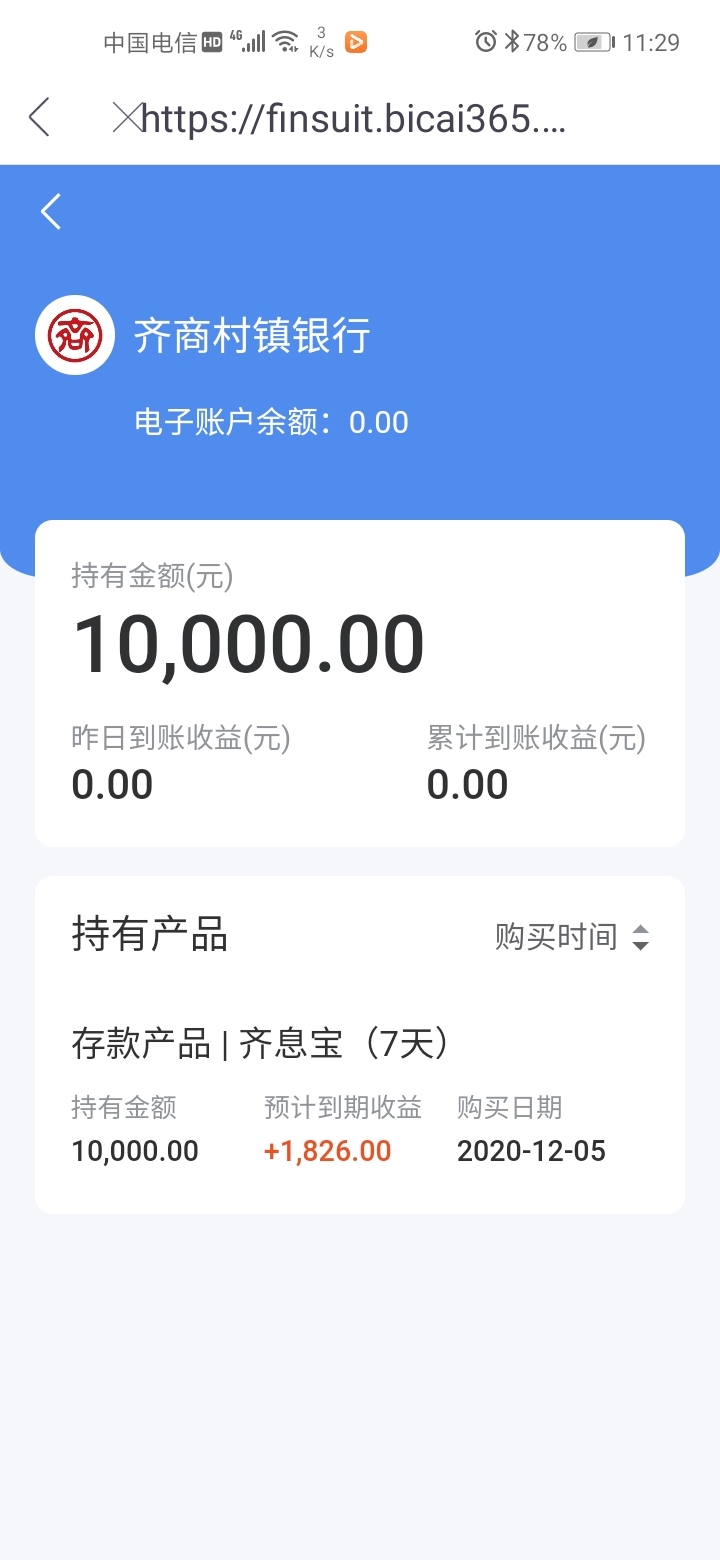The image size is (720, 1560).
Task: Close the web page with the X icon
Action: (x=127, y=118)
